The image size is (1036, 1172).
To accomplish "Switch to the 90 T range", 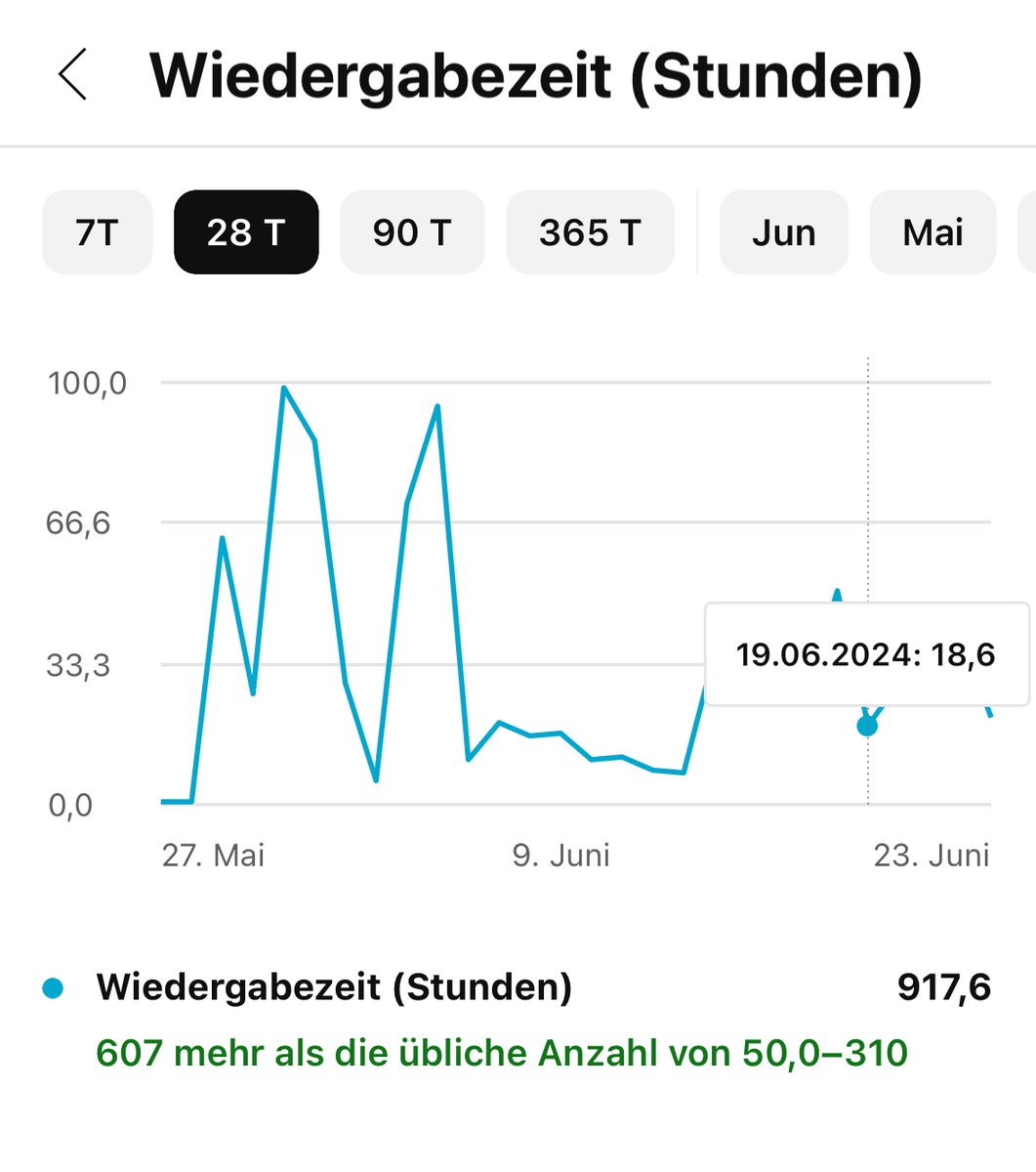I will pos(412,232).
